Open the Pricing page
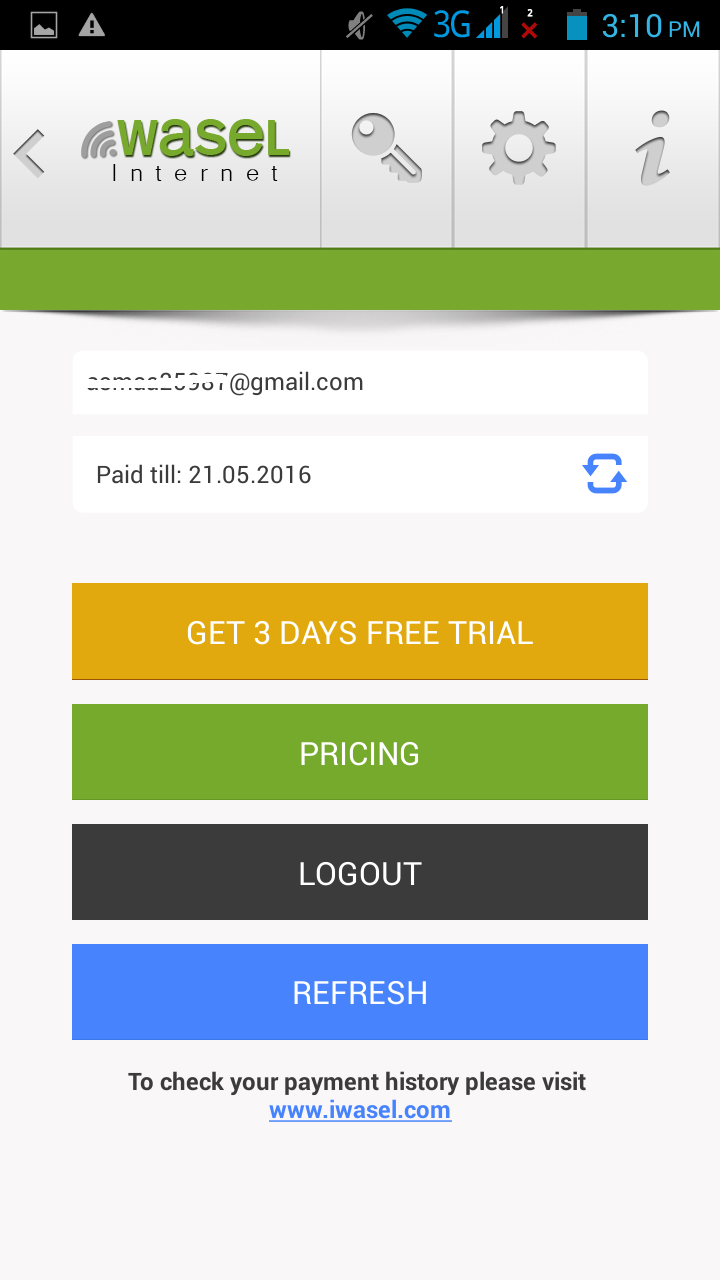The height and width of the screenshot is (1280, 720). [x=360, y=752]
